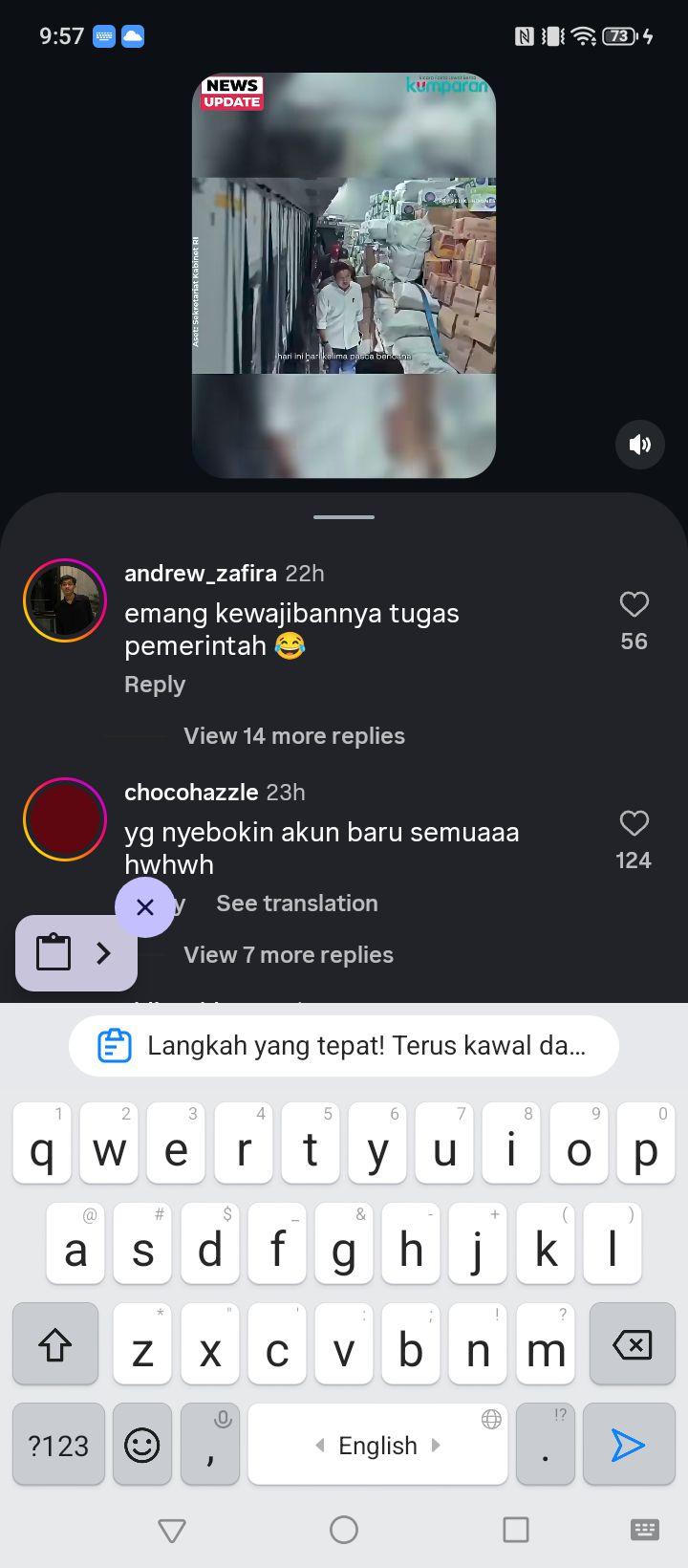The image size is (688, 1568).
Task: Like chocohazzle's comment
Action: click(x=634, y=823)
